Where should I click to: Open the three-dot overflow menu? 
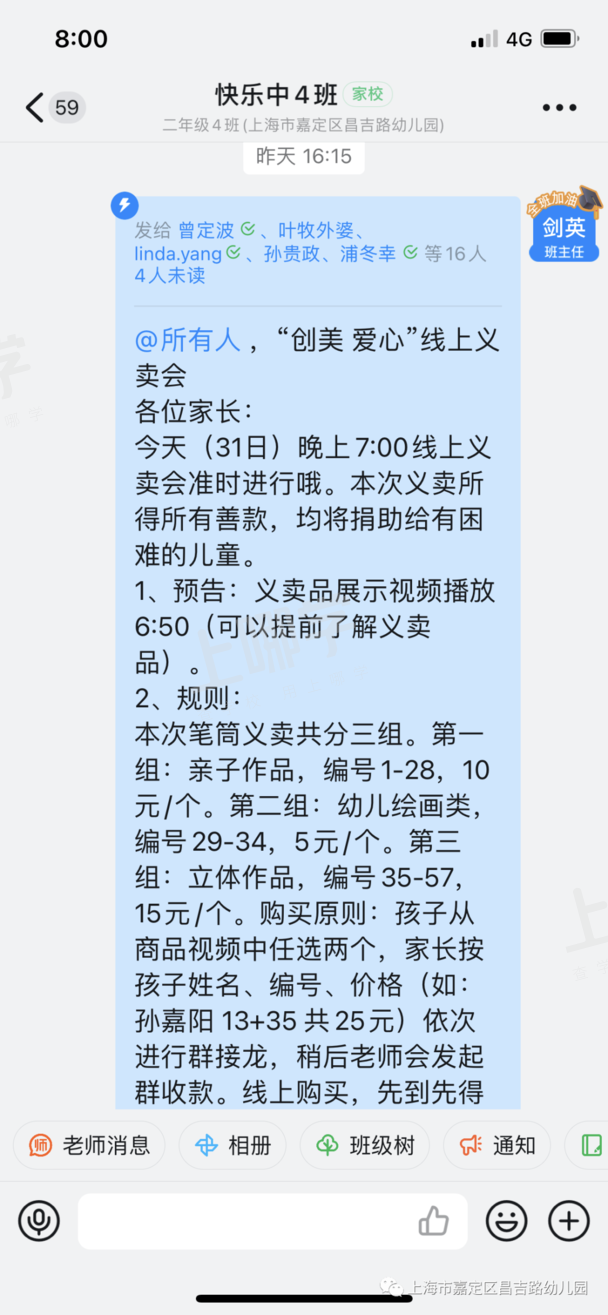tap(559, 108)
